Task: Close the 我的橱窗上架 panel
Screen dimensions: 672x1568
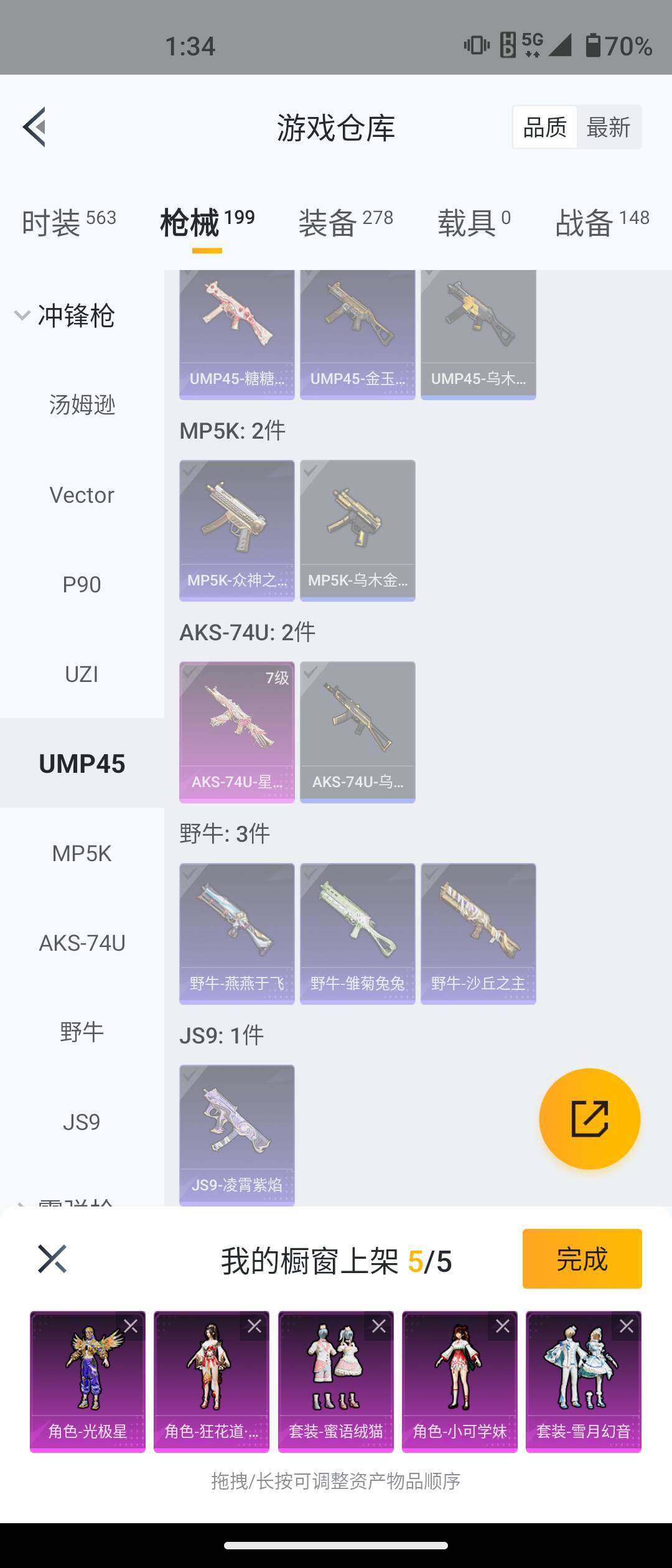Action: (52, 1259)
